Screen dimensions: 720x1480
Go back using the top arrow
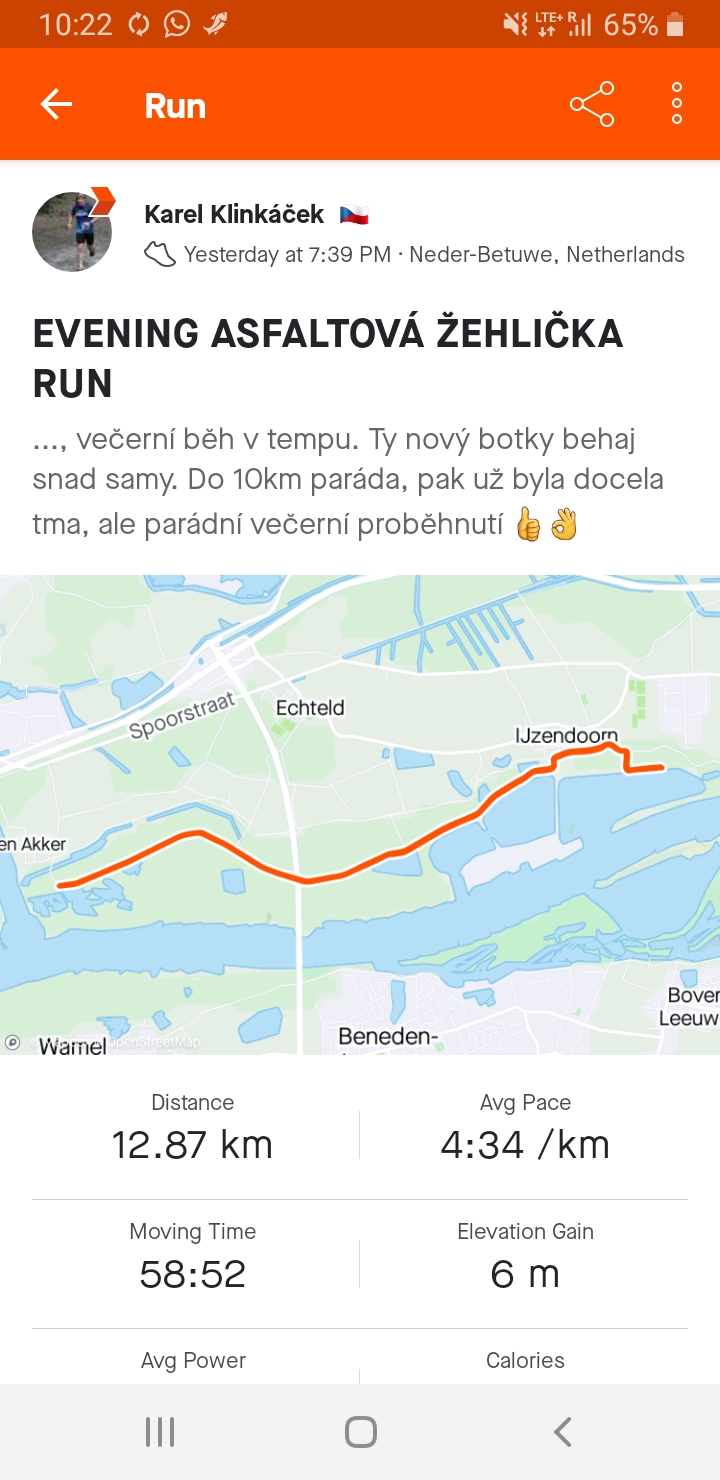pyautogui.click(x=56, y=104)
